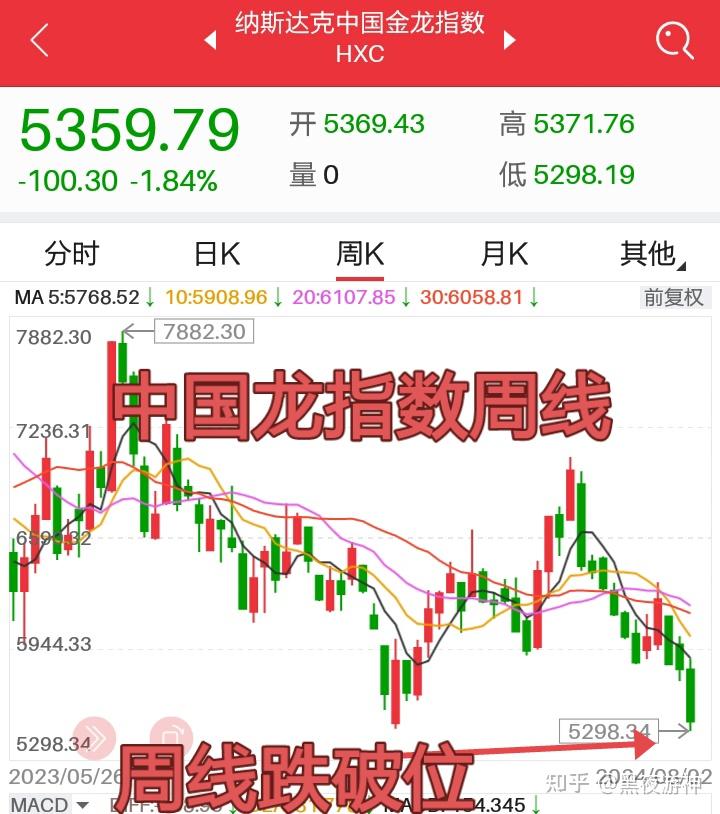Viewport: 720px width, 814px height.
Task: Switch to the next index with the right triangle
Action: 509,41
